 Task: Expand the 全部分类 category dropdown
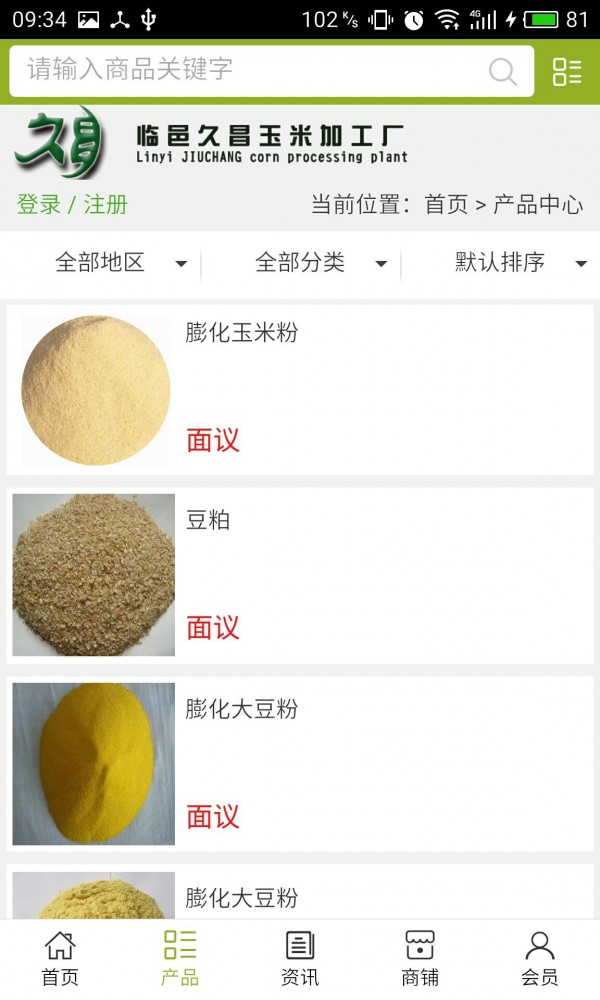click(320, 263)
